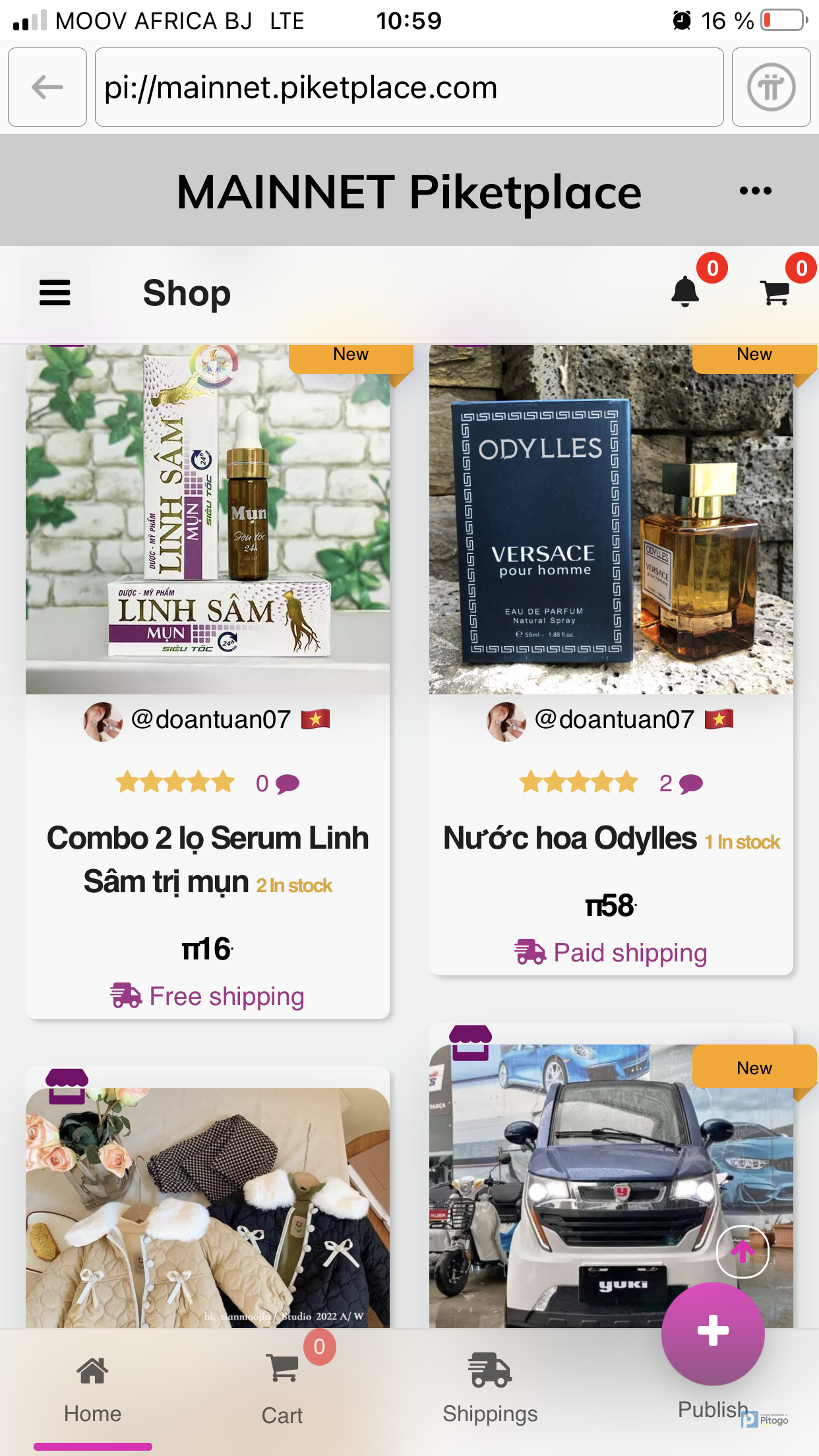The image size is (819, 1456).
Task: Publish a new listing with plus button
Action: 713,1333
